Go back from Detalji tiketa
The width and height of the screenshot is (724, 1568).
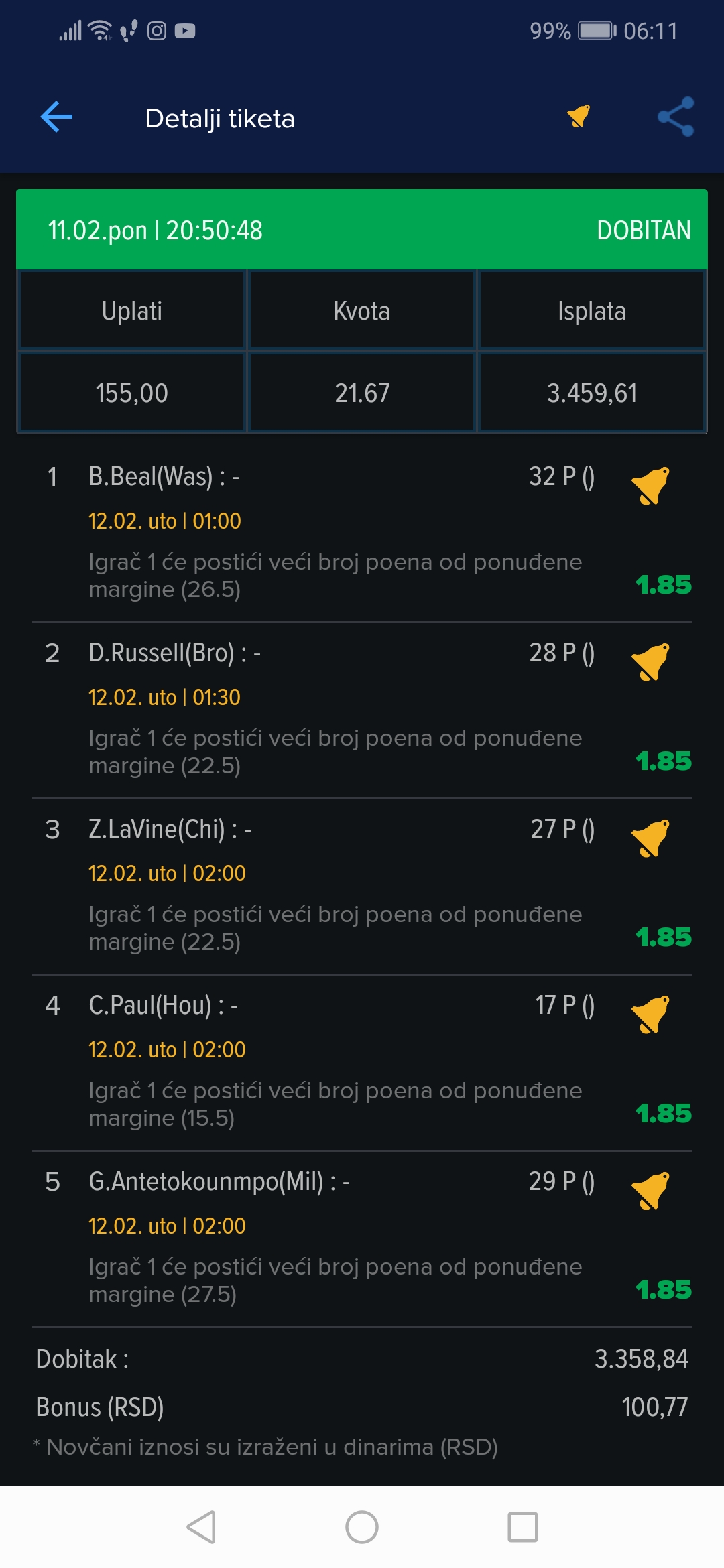point(56,117)
